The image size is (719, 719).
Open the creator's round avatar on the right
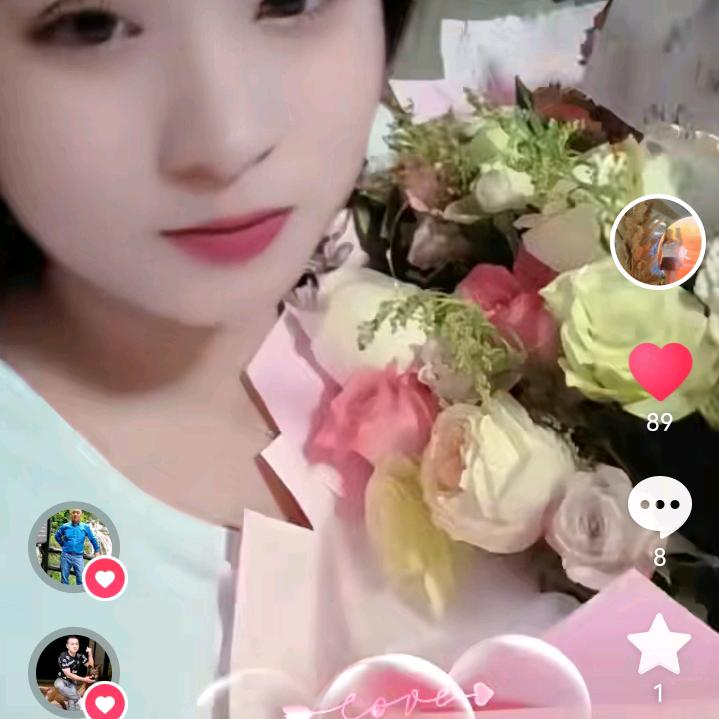point(658,242)
